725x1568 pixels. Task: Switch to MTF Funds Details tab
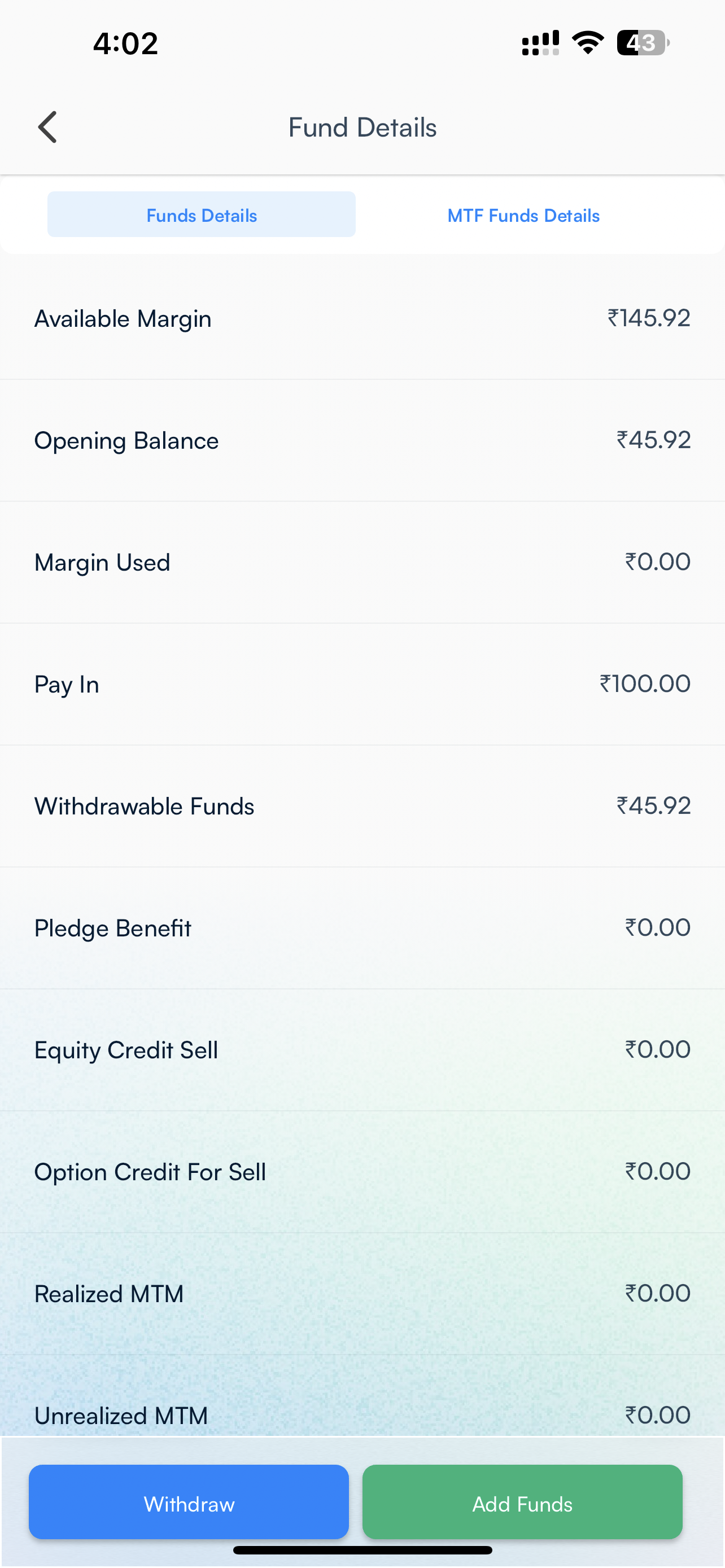523,215
